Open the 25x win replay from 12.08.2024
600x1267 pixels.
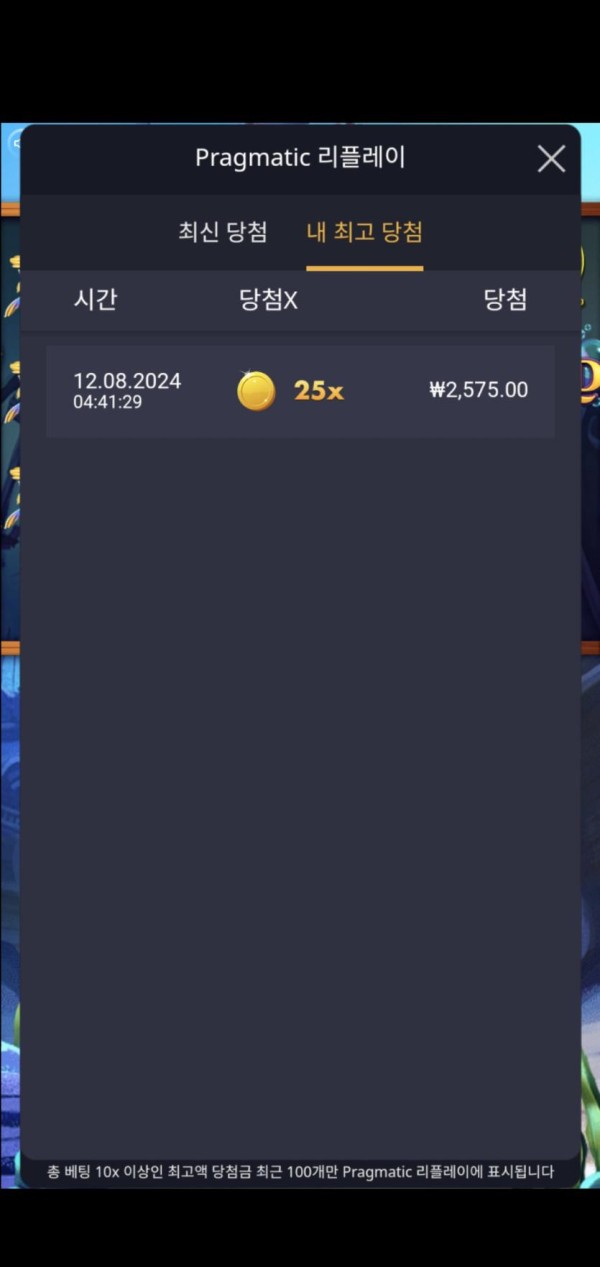(300, 391)
